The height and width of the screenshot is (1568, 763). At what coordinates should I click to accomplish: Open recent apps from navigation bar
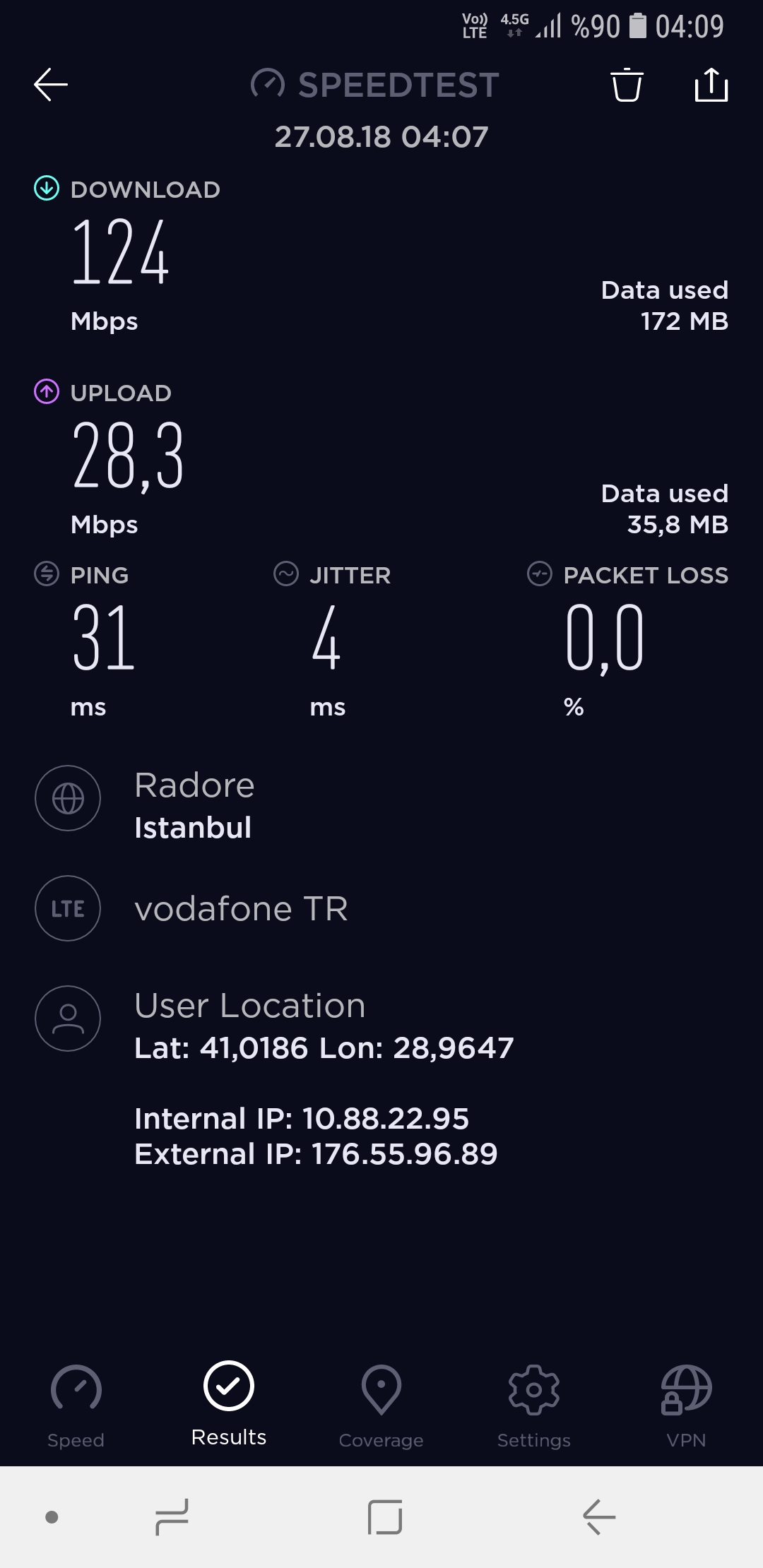click(172, 1517)
